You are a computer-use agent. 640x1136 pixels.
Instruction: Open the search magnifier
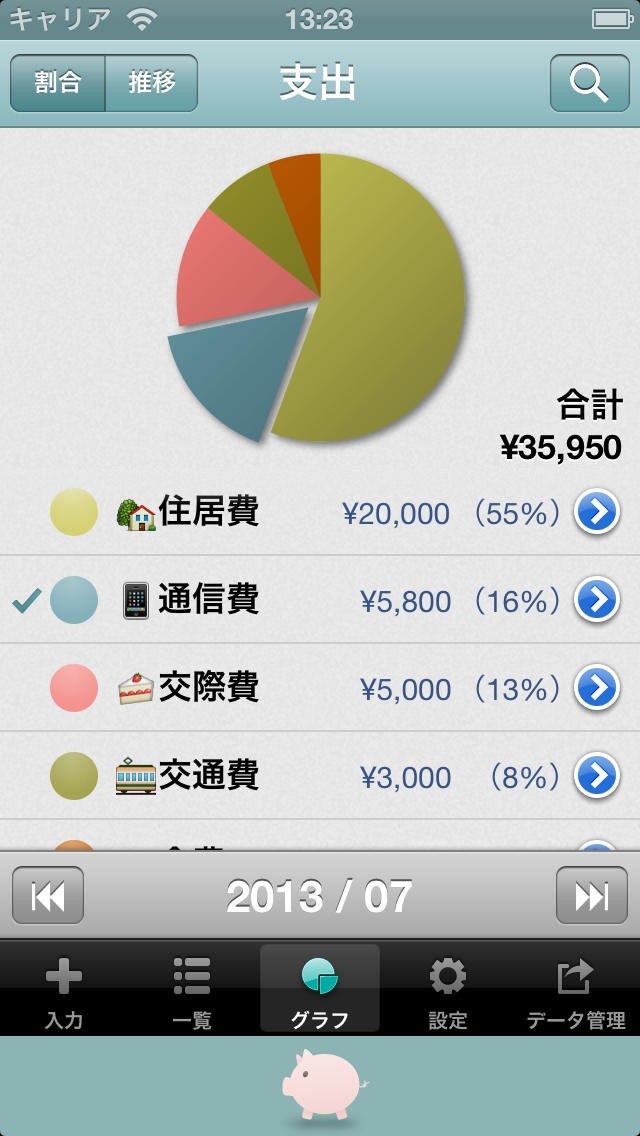pos(589,83)
